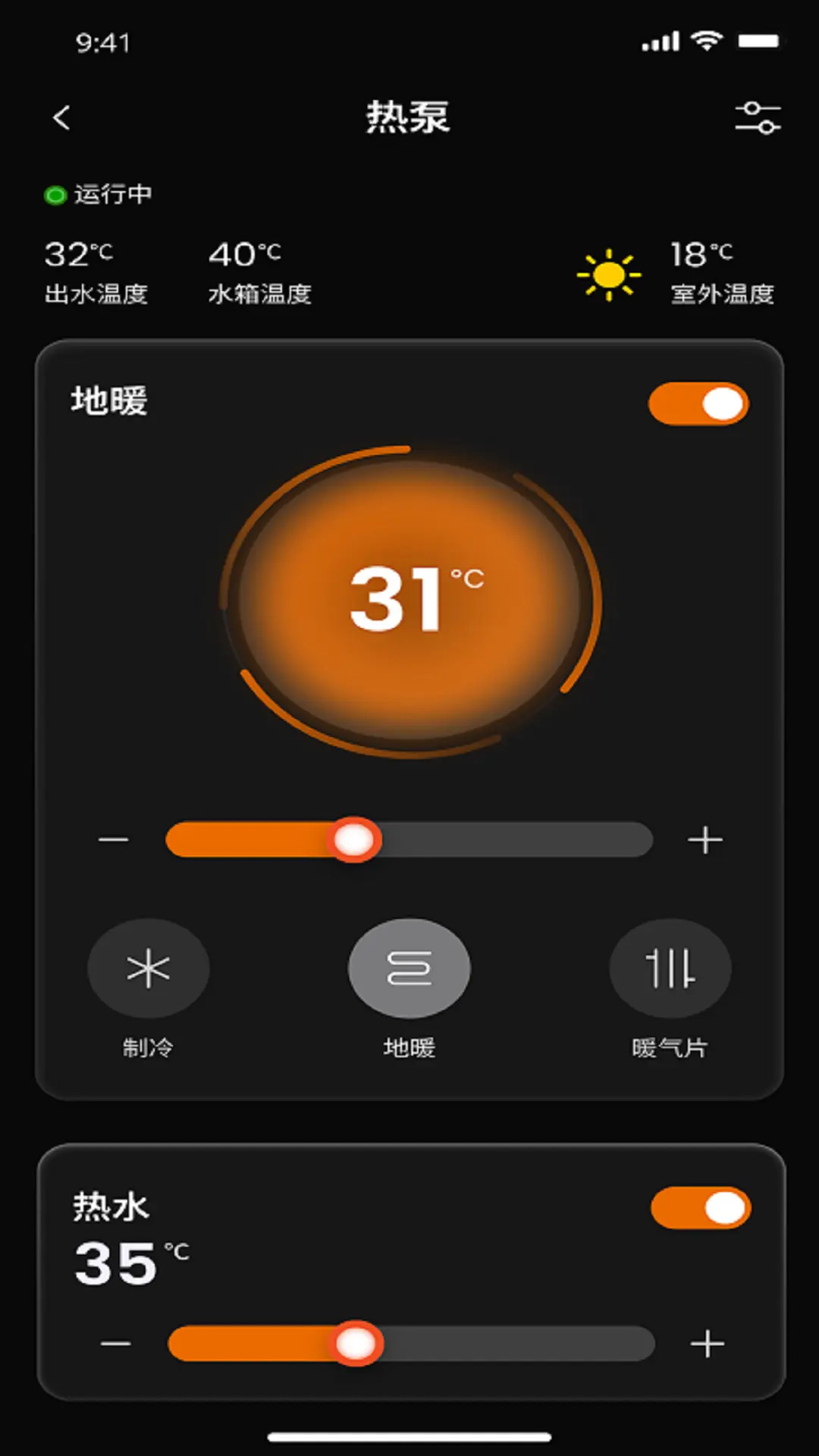Tap the back arrow in the header
The image size is (819, 1456).
point(61,118)
